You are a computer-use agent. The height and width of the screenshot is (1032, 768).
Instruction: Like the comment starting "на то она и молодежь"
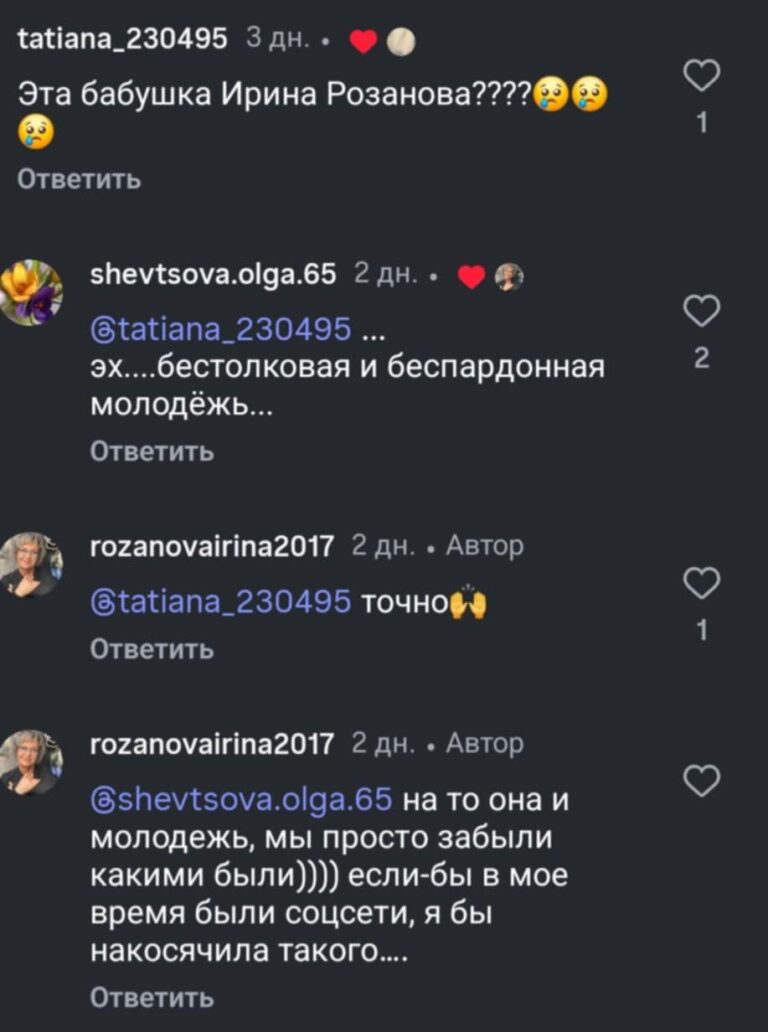(702, 780)
